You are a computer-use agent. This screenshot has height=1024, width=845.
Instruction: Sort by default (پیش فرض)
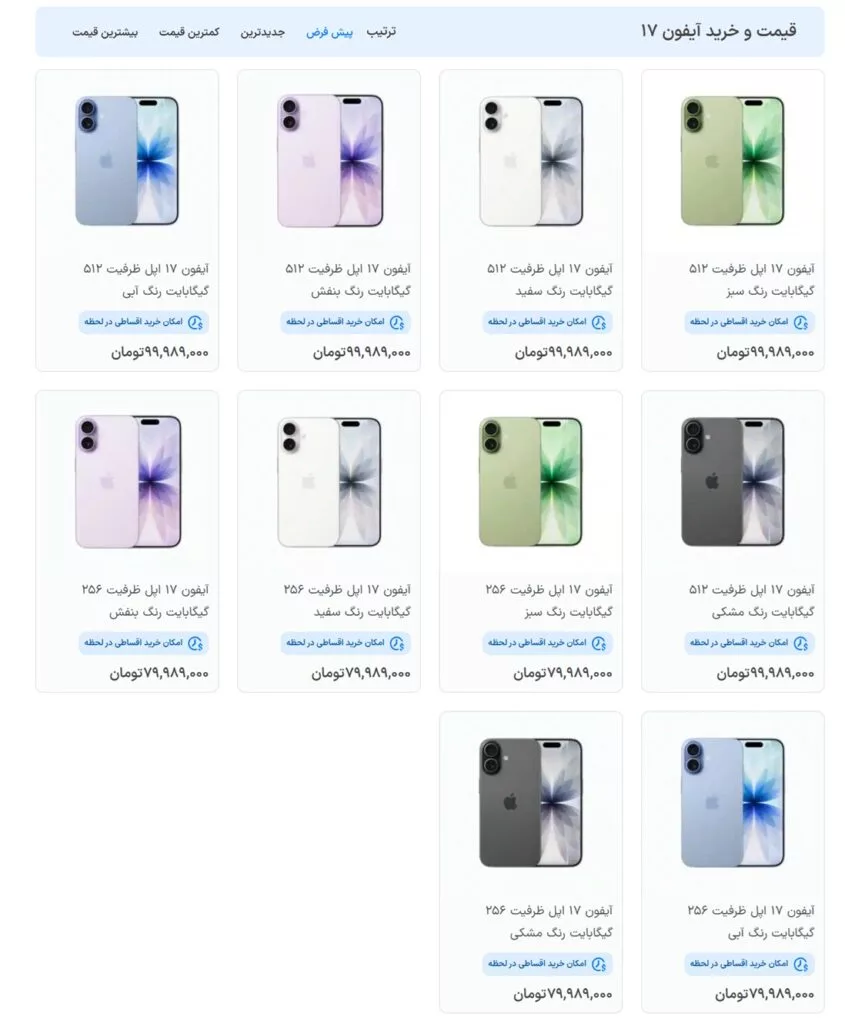click(329, 32)
